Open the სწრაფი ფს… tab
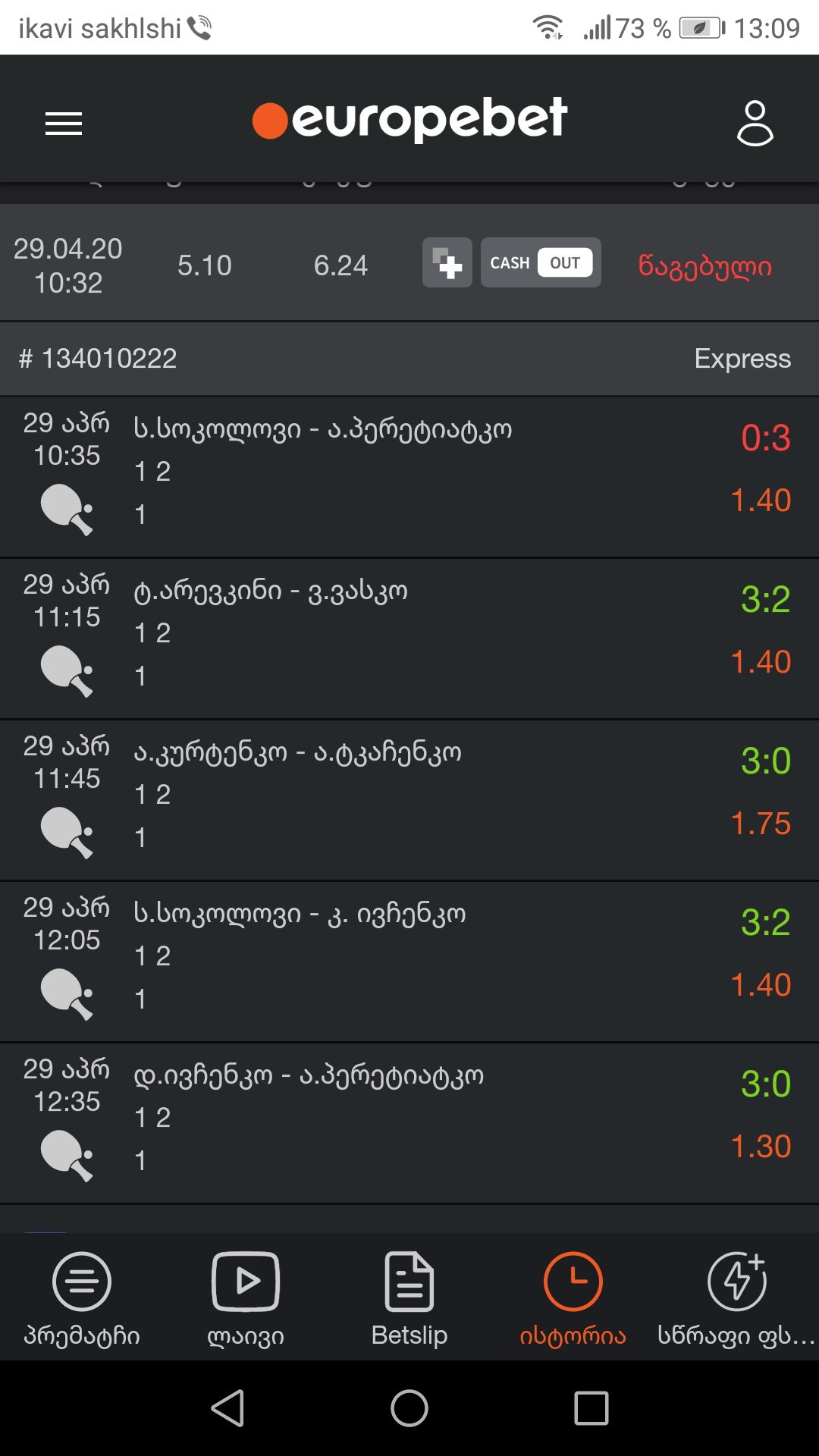This screenshot has width=819, height=1456. click(736, 1298)
